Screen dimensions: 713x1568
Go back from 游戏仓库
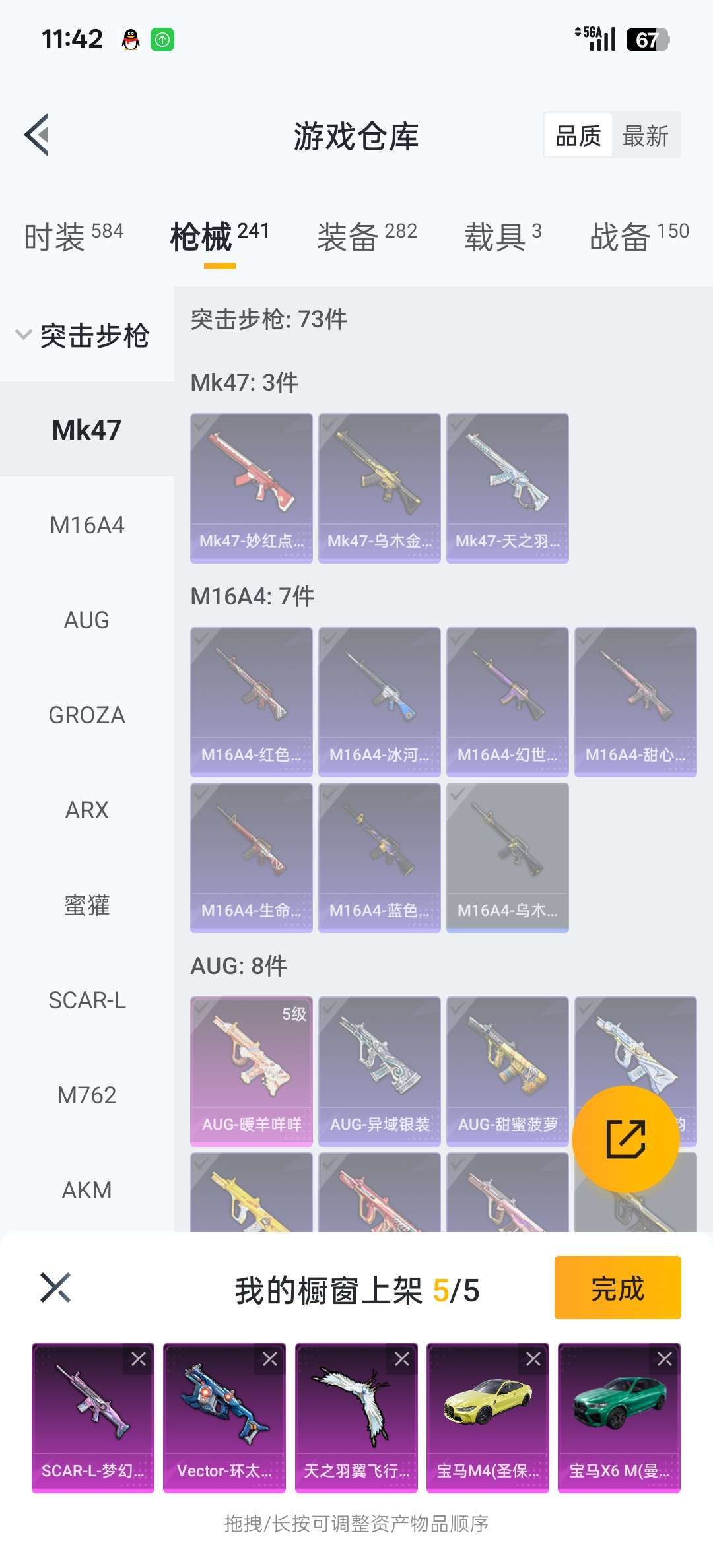pyautogui.click(x=37, y=135)
